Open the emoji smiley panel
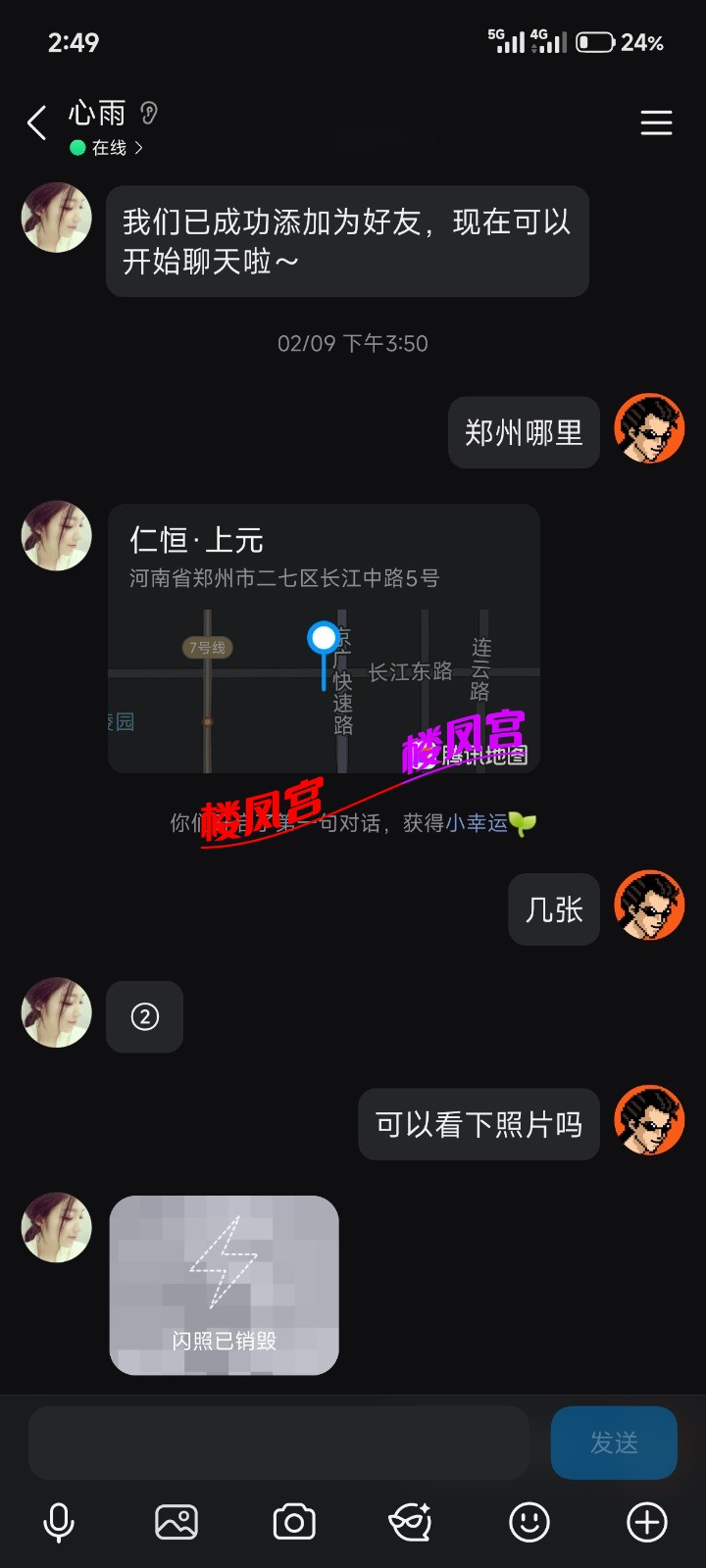 pos(529,1523)
